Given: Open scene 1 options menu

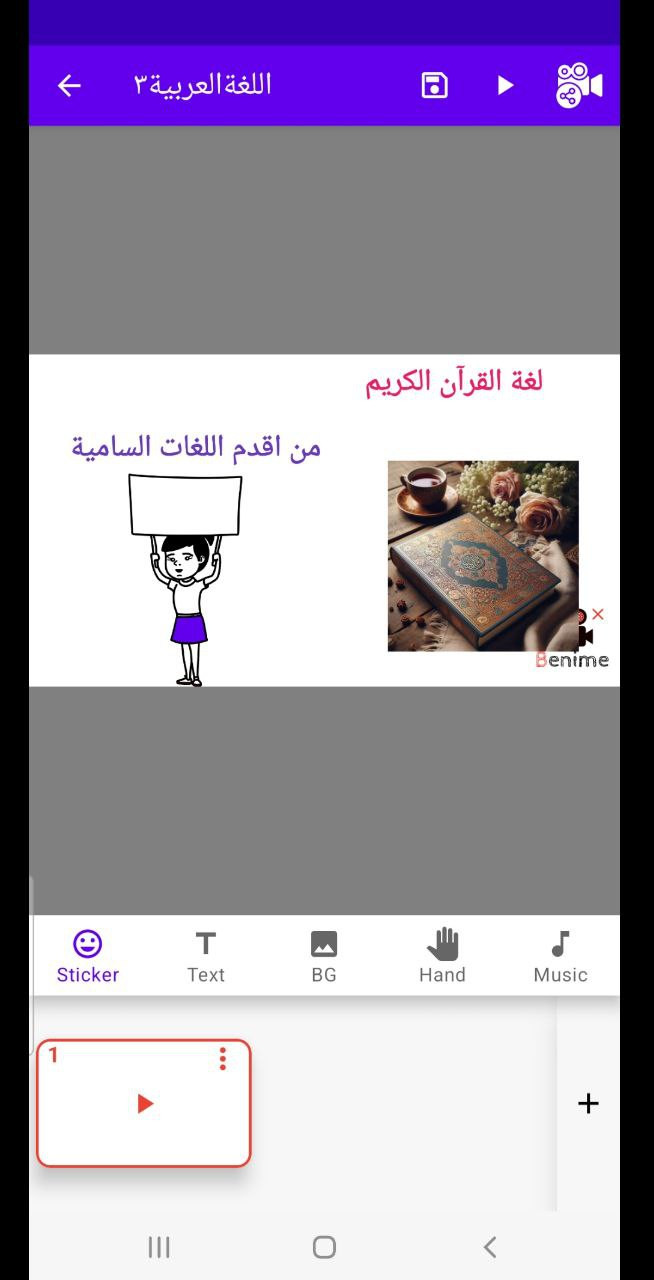Looking at the screenshot, I should tap(223, 1059).
